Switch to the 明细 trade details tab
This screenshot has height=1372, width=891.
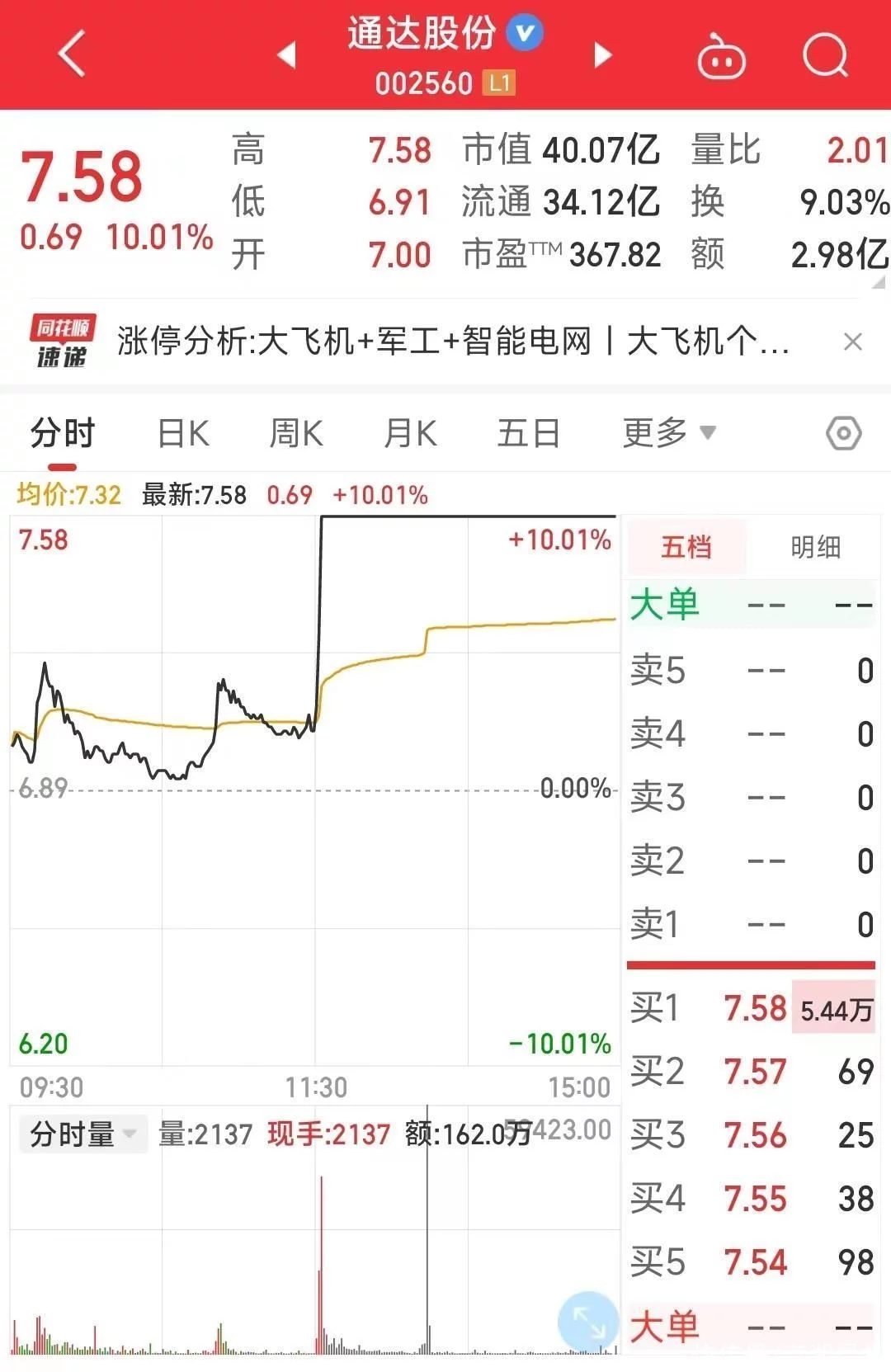pyautogui.click(x=815, y=546)
